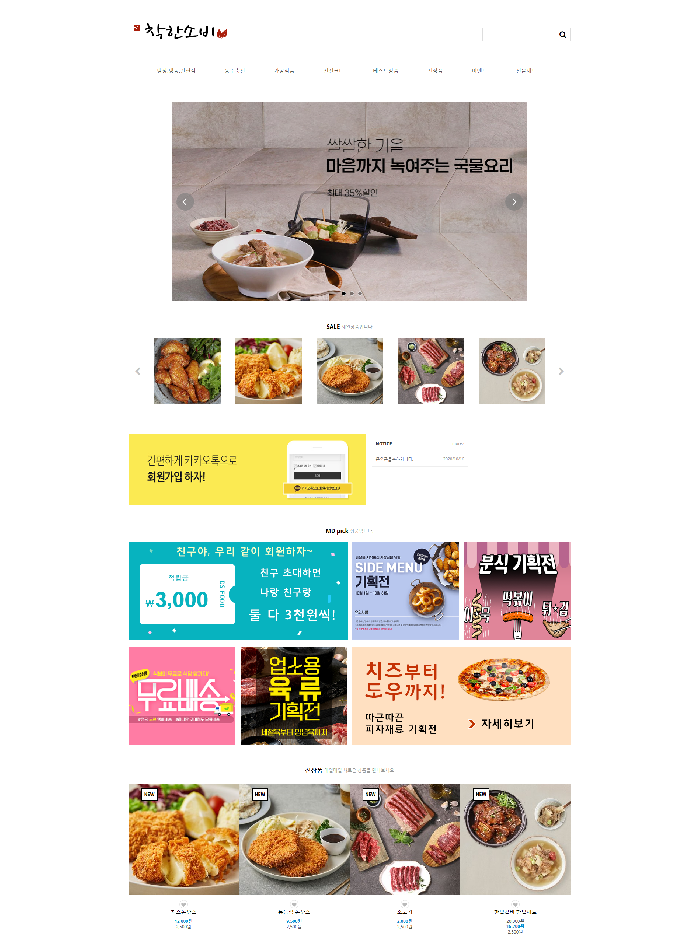The image size is (700, 944).
Task: Move the SALE carousel to the right
Action: pyautogui.click(x=561, y=371)
